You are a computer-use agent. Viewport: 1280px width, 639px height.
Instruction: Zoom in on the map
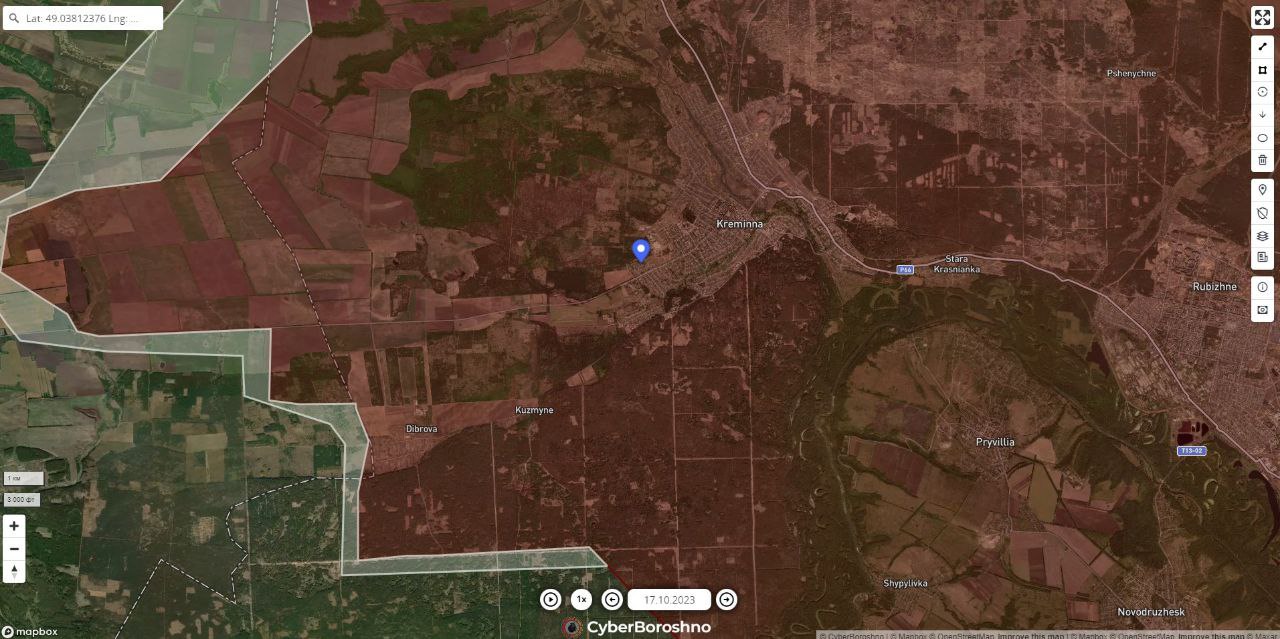(x=14, y=526)
